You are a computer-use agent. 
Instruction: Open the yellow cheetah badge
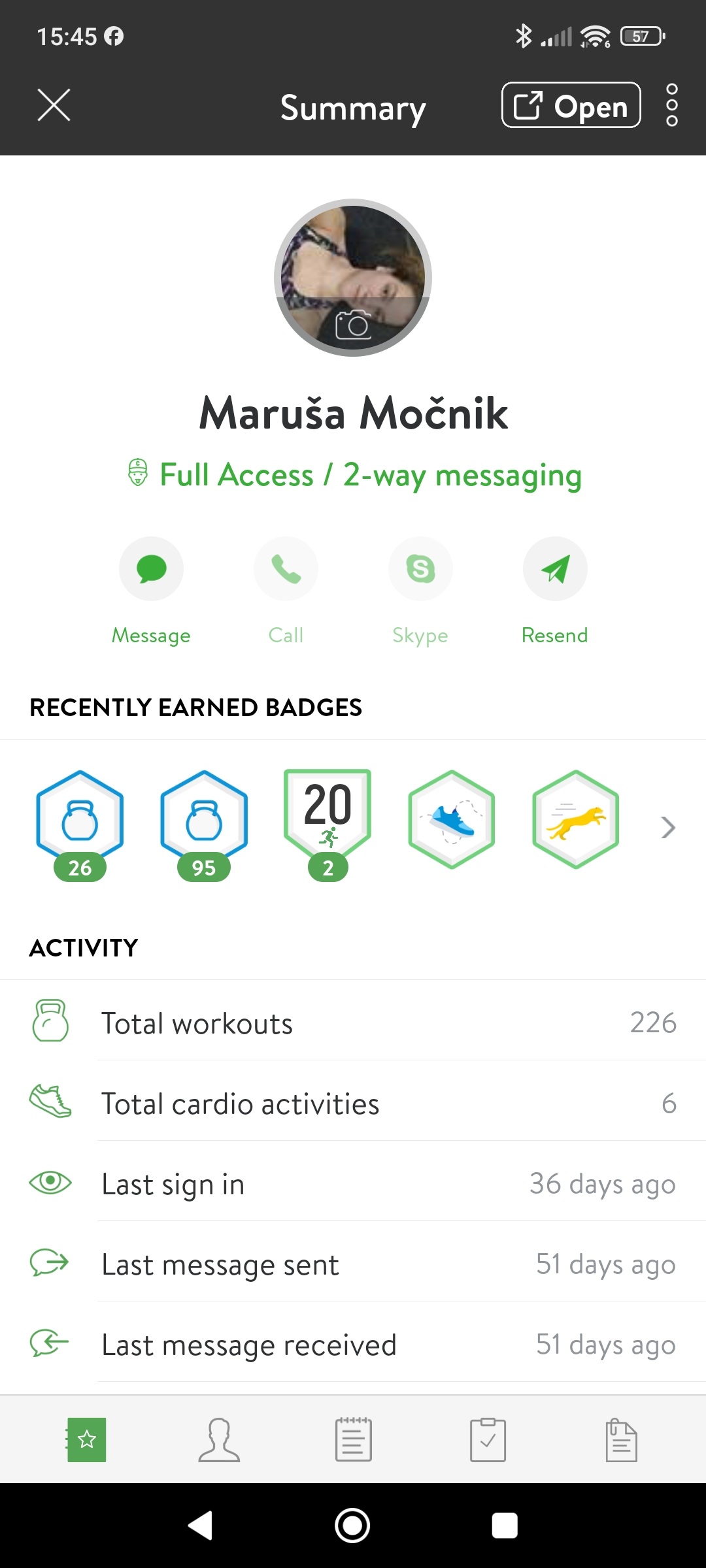[576, 819]
